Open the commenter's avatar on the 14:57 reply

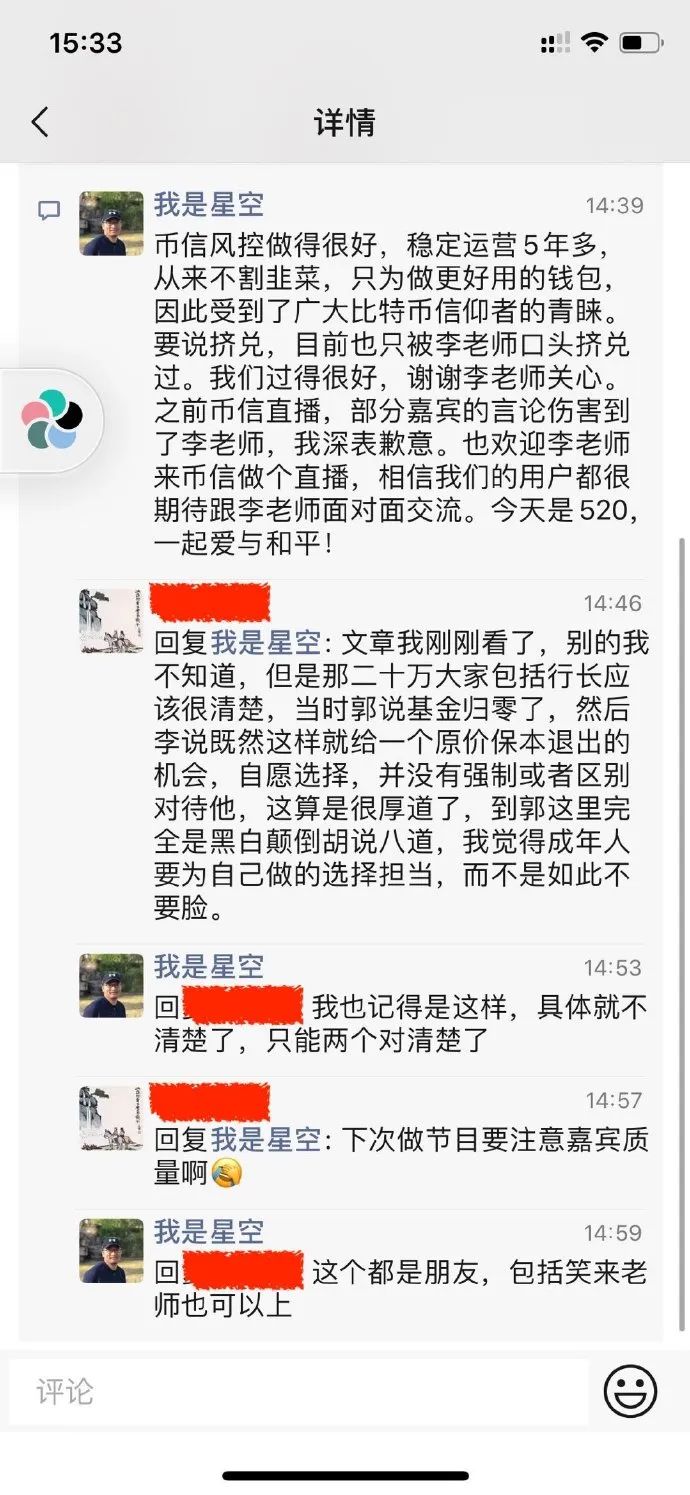coord(112,1118)
